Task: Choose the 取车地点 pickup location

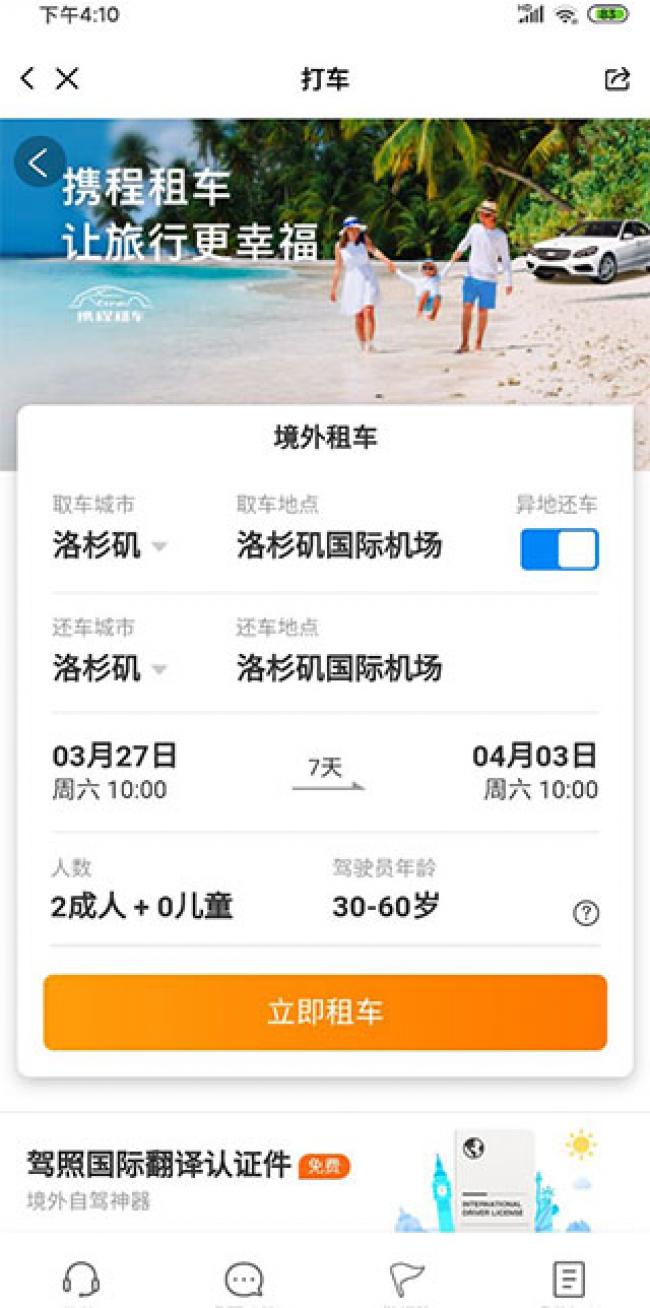Action: point(339,546)
